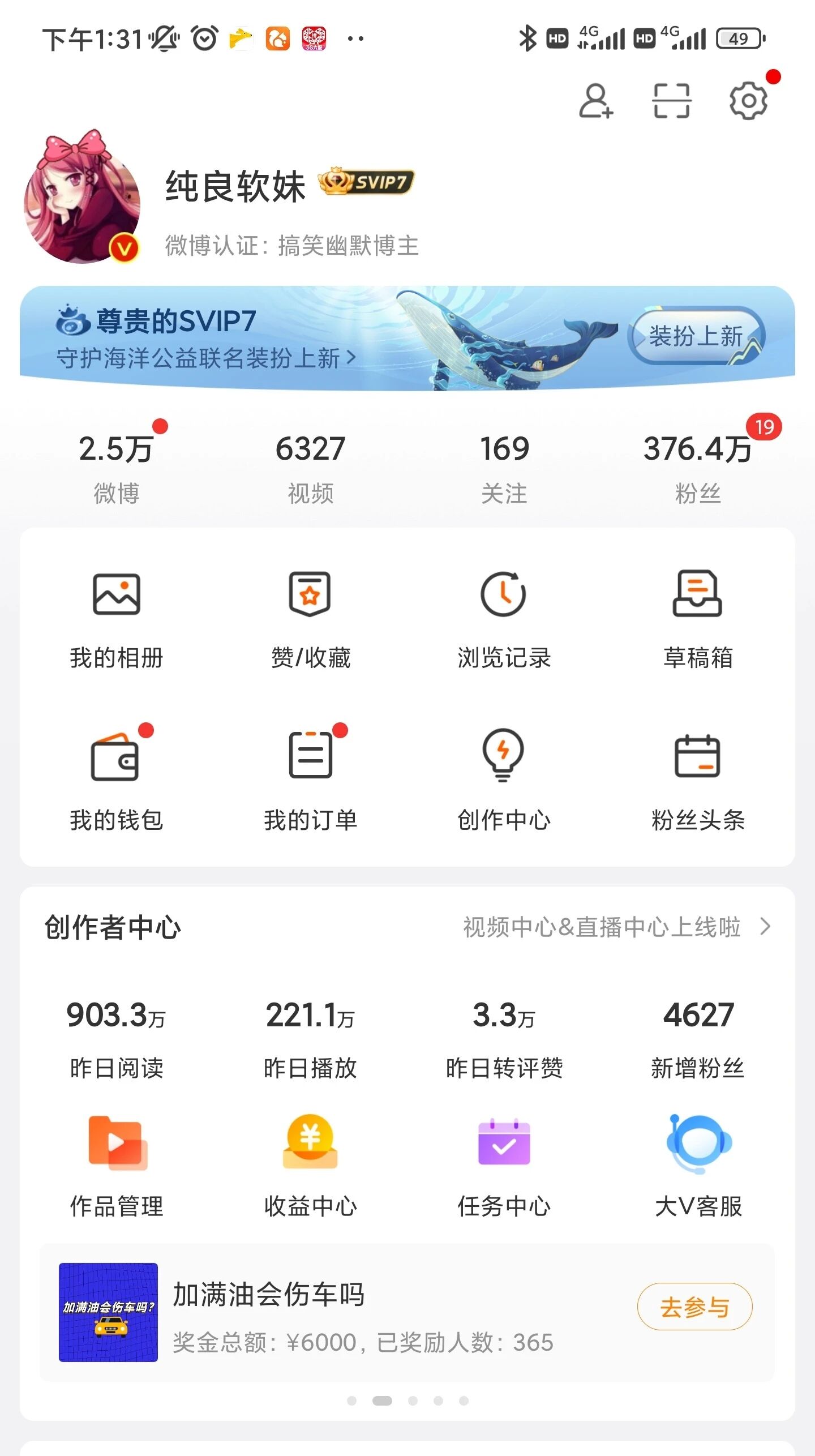Open 草稿箱 drafts
This screenshot has width=815, height=1456.
(x=698, y=618)
